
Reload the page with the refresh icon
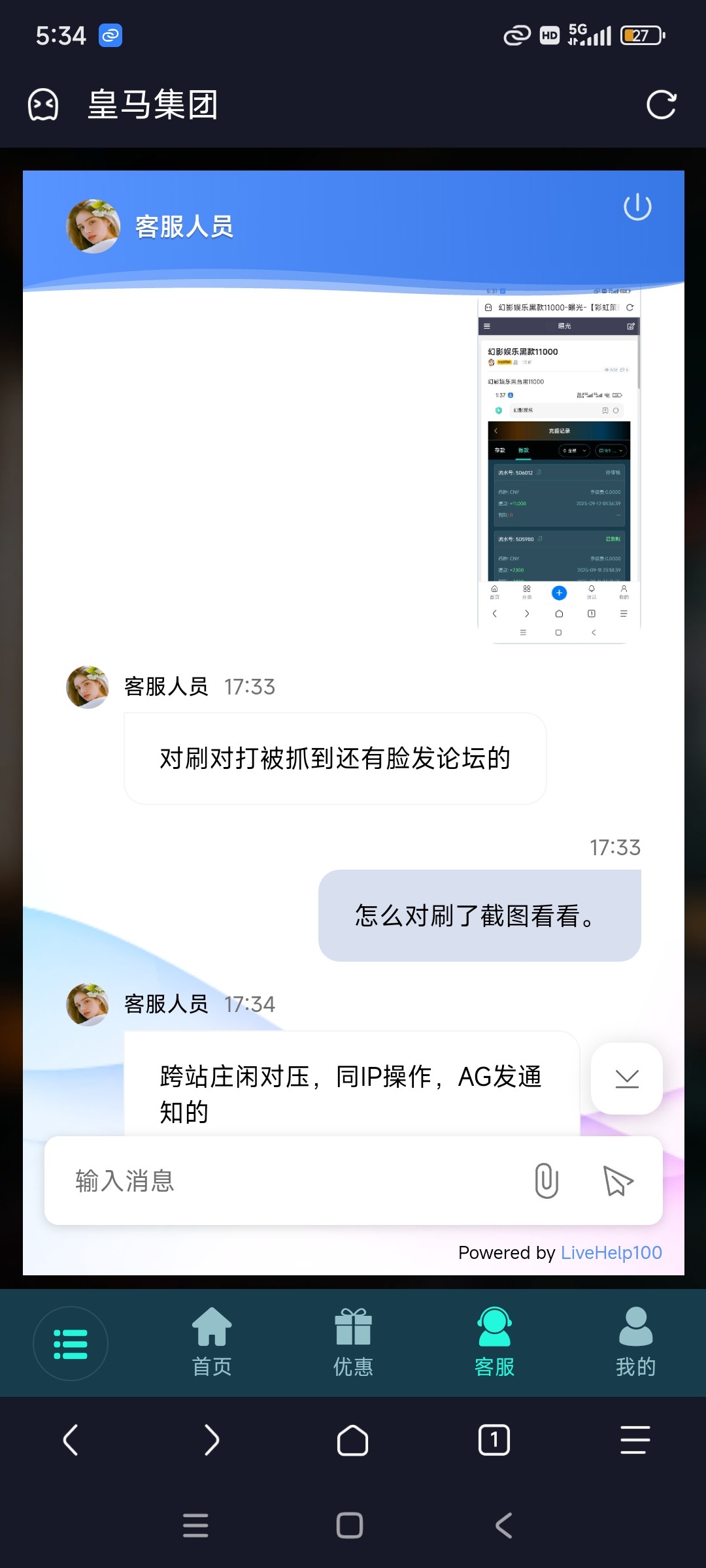(661, 105)
